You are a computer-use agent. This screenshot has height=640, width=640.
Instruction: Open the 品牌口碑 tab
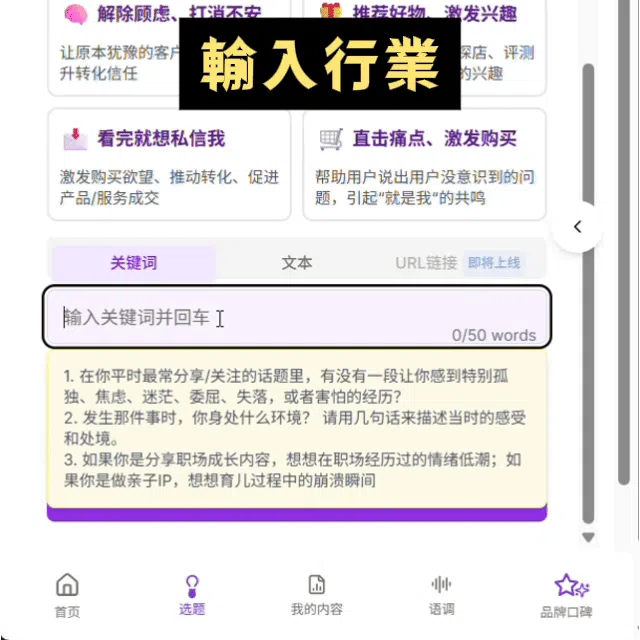pyautogui.click(x=566, y=596)
